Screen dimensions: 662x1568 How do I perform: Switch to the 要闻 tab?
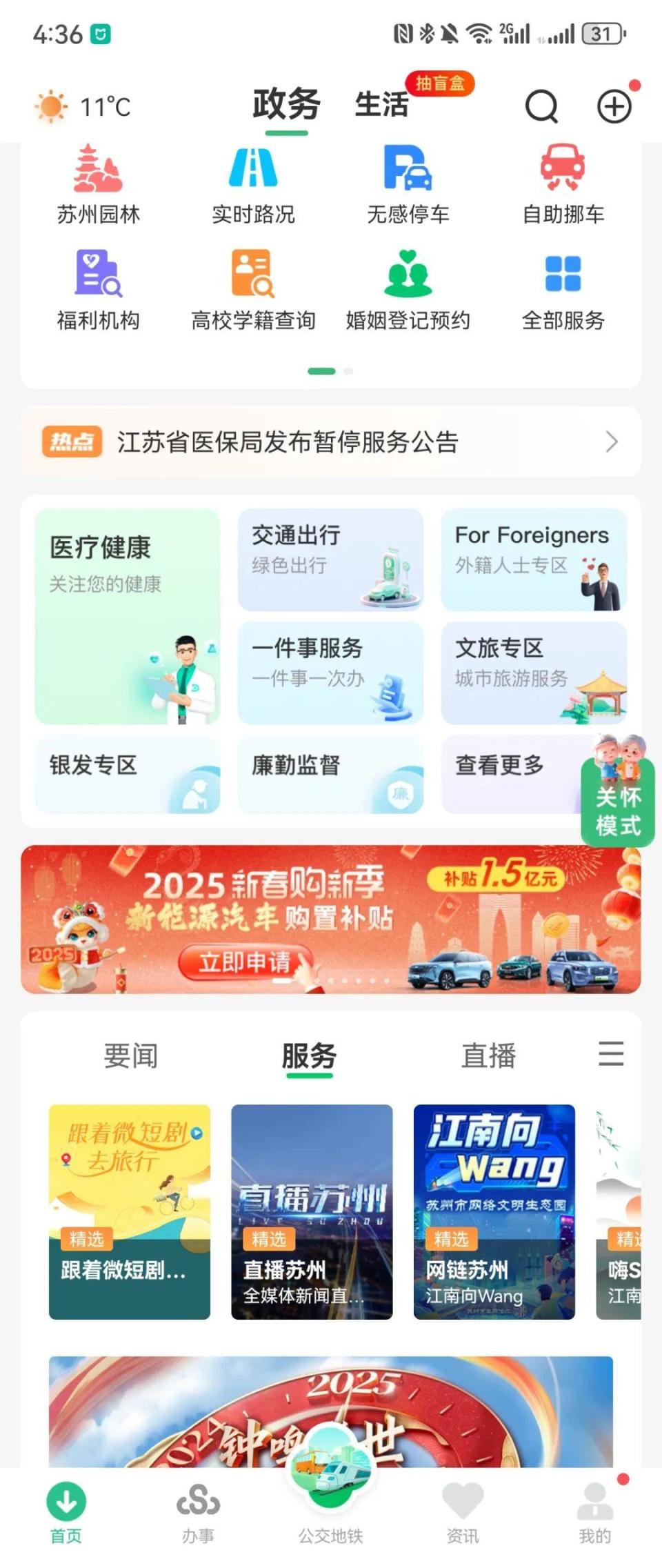tap(131, 1055)
